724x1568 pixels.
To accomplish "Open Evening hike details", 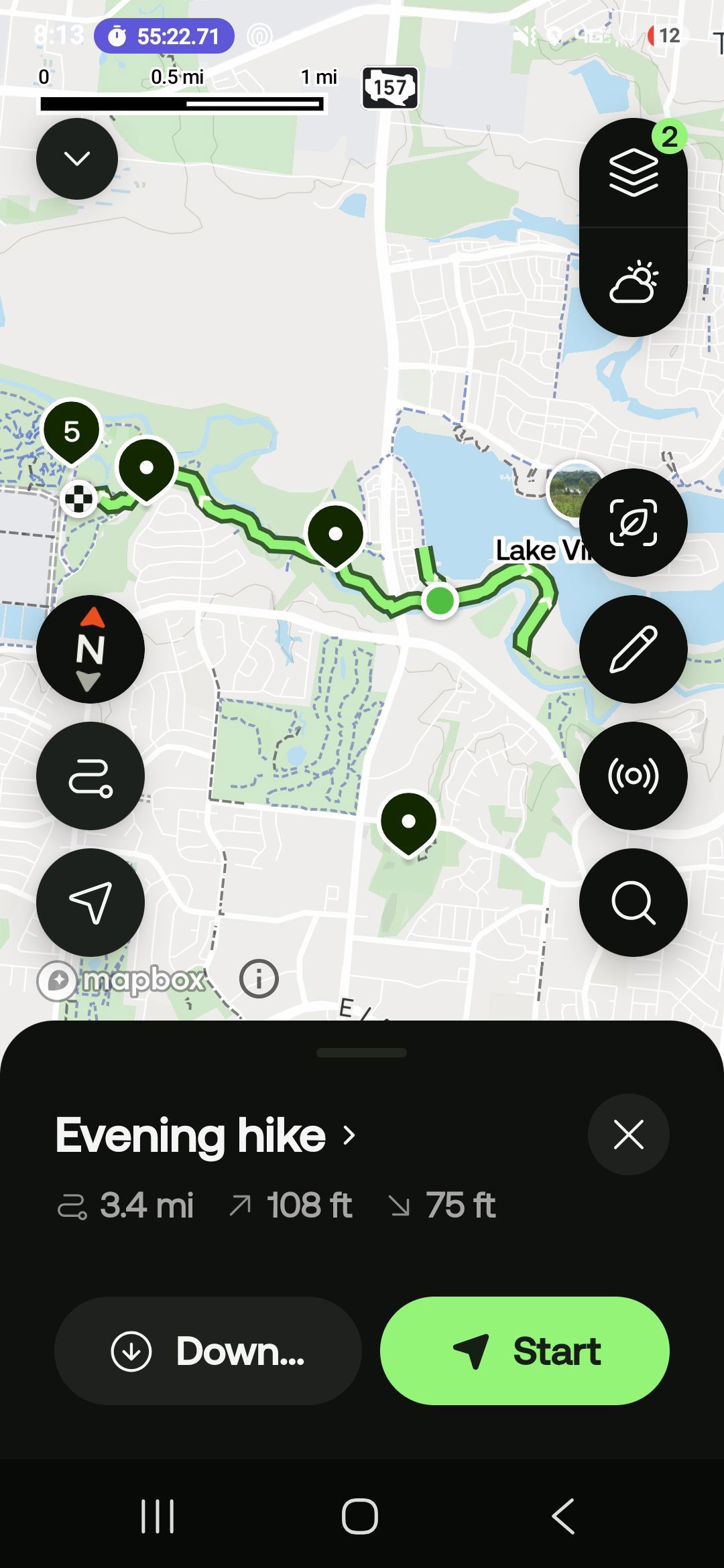I will (x=206, y=1135).
